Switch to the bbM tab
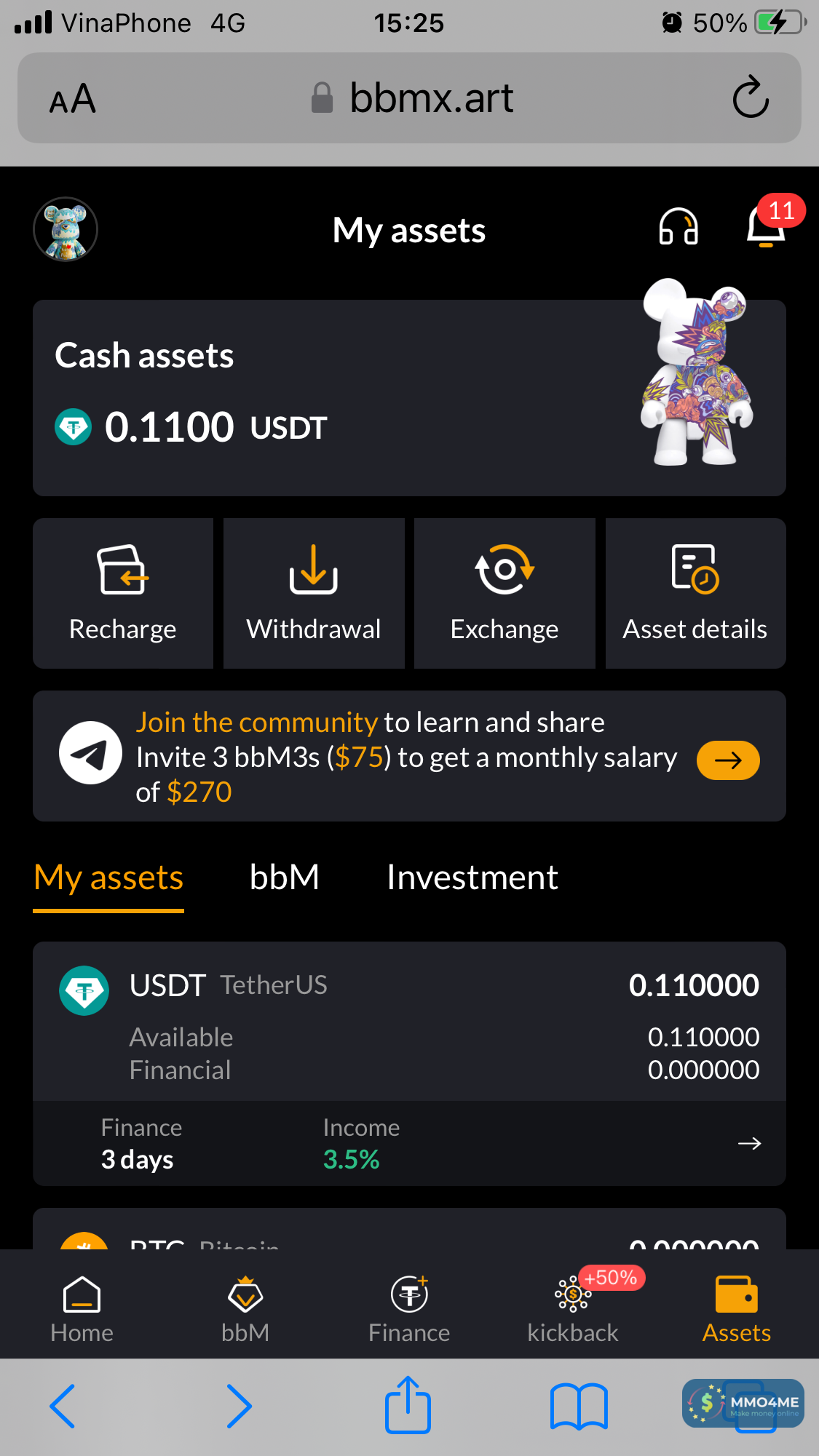 [284, 878]
